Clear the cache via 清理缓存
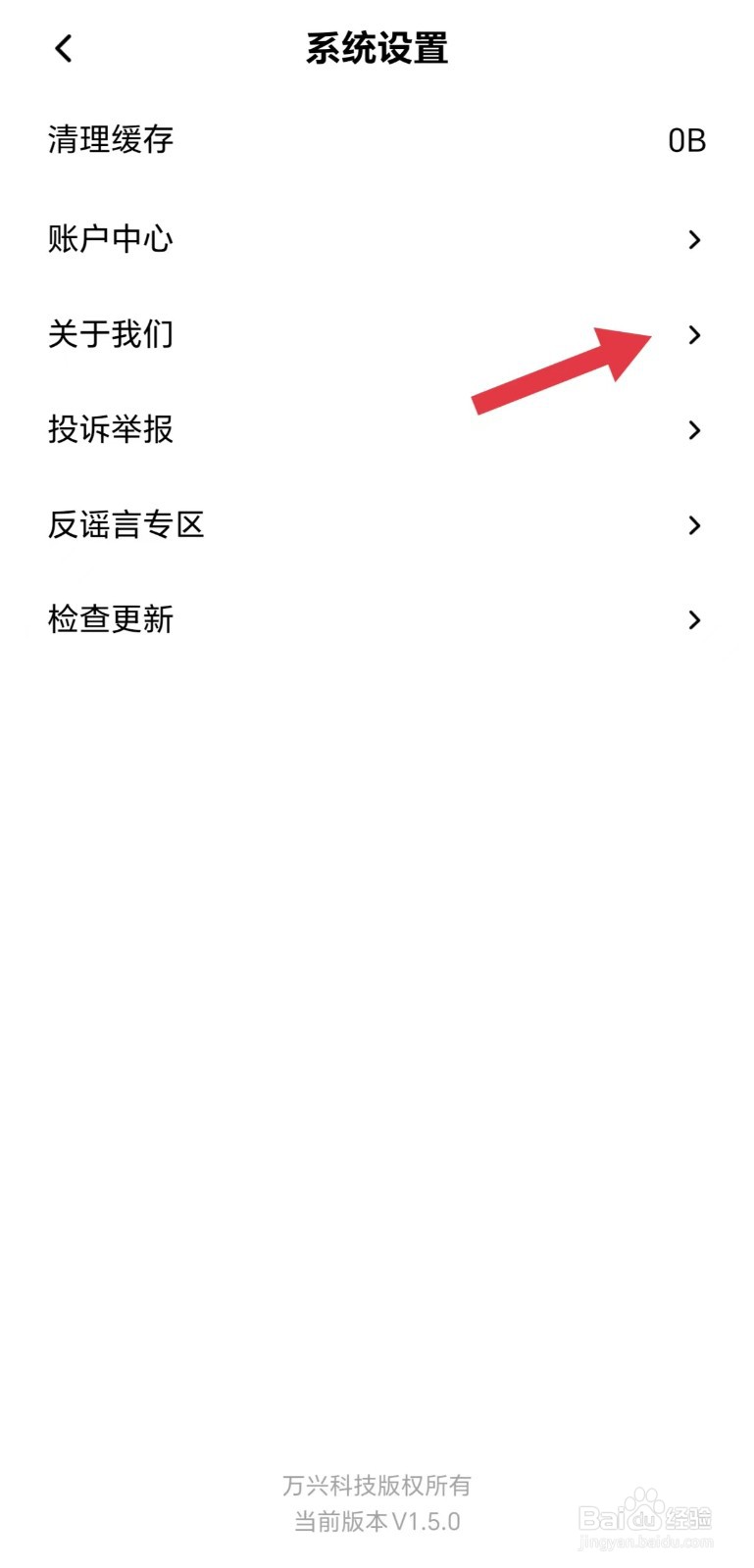 111,140
